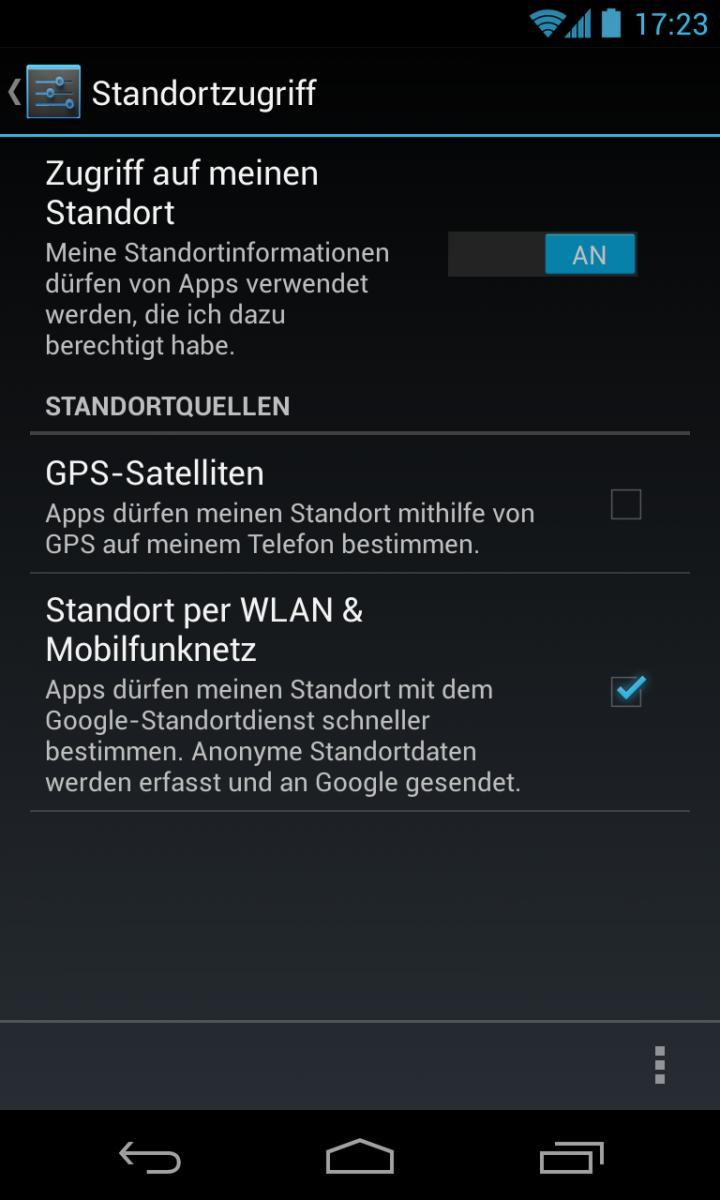Go back via the Standortzugriff settings icon

52,92
